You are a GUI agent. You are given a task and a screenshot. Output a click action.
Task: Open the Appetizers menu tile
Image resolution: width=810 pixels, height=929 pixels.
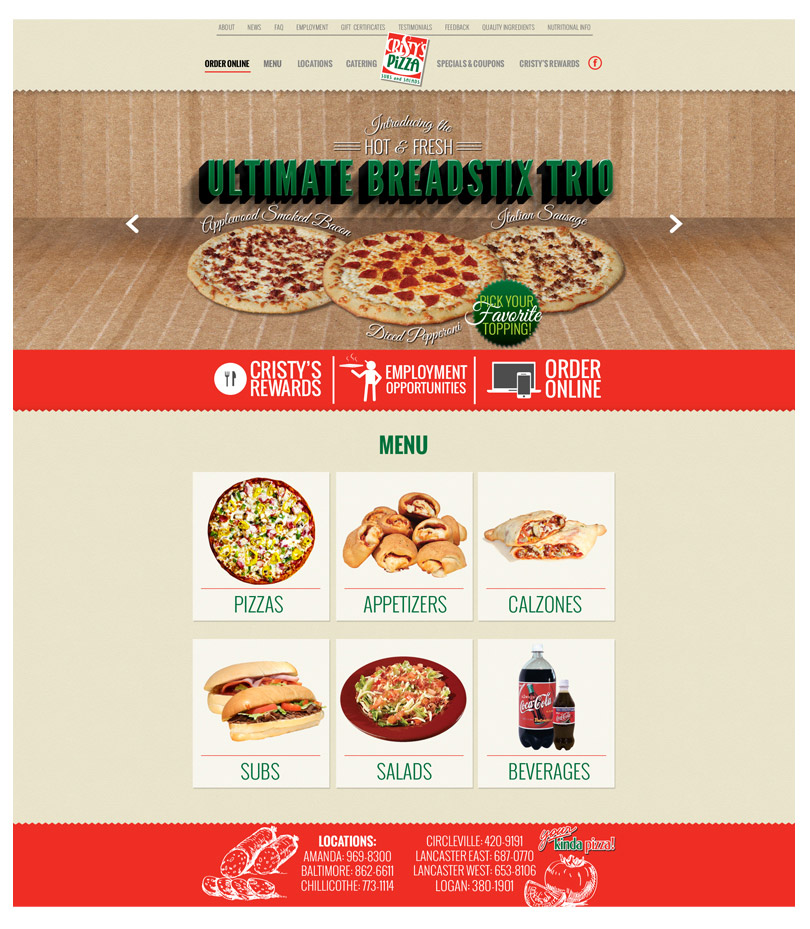pos(404,546)
